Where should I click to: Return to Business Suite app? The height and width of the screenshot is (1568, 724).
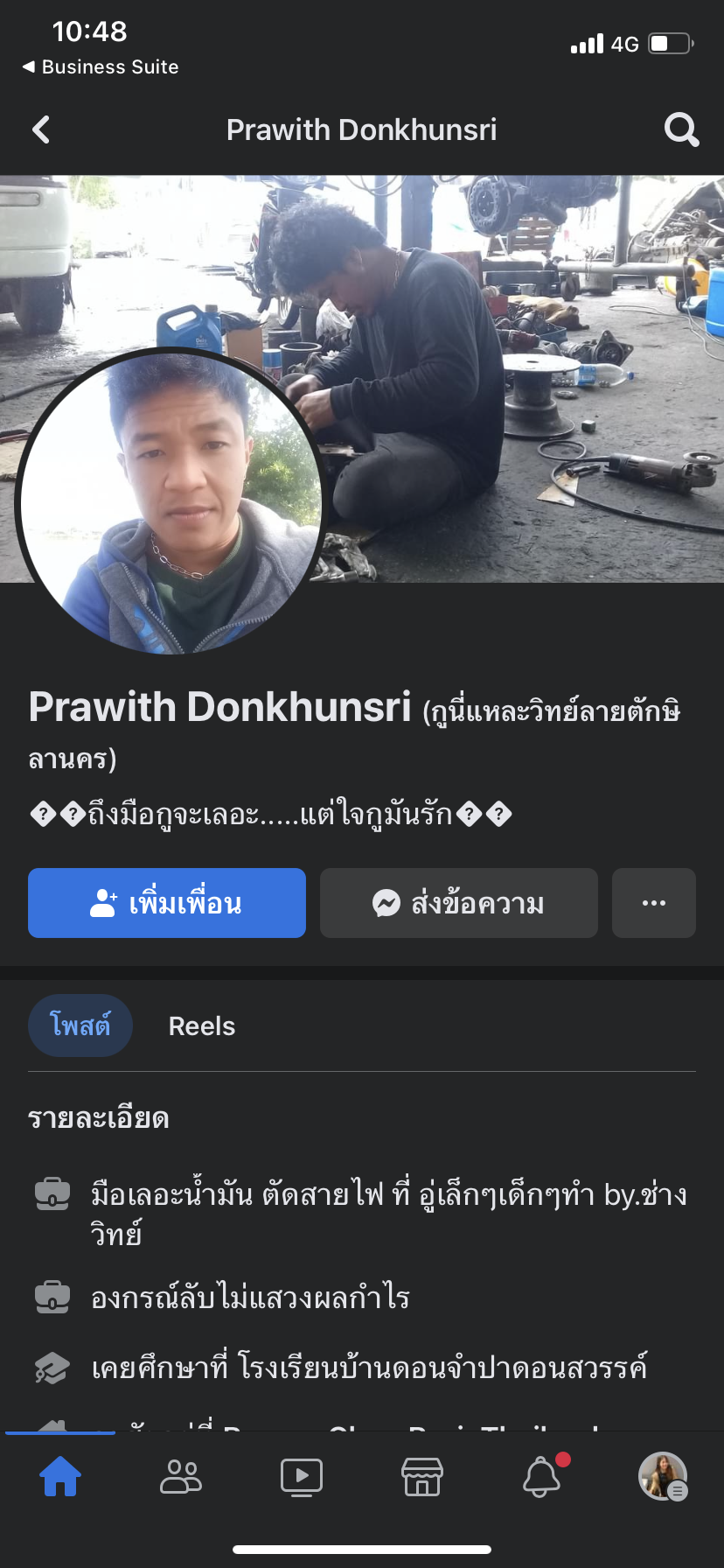(x=101, y=67)
